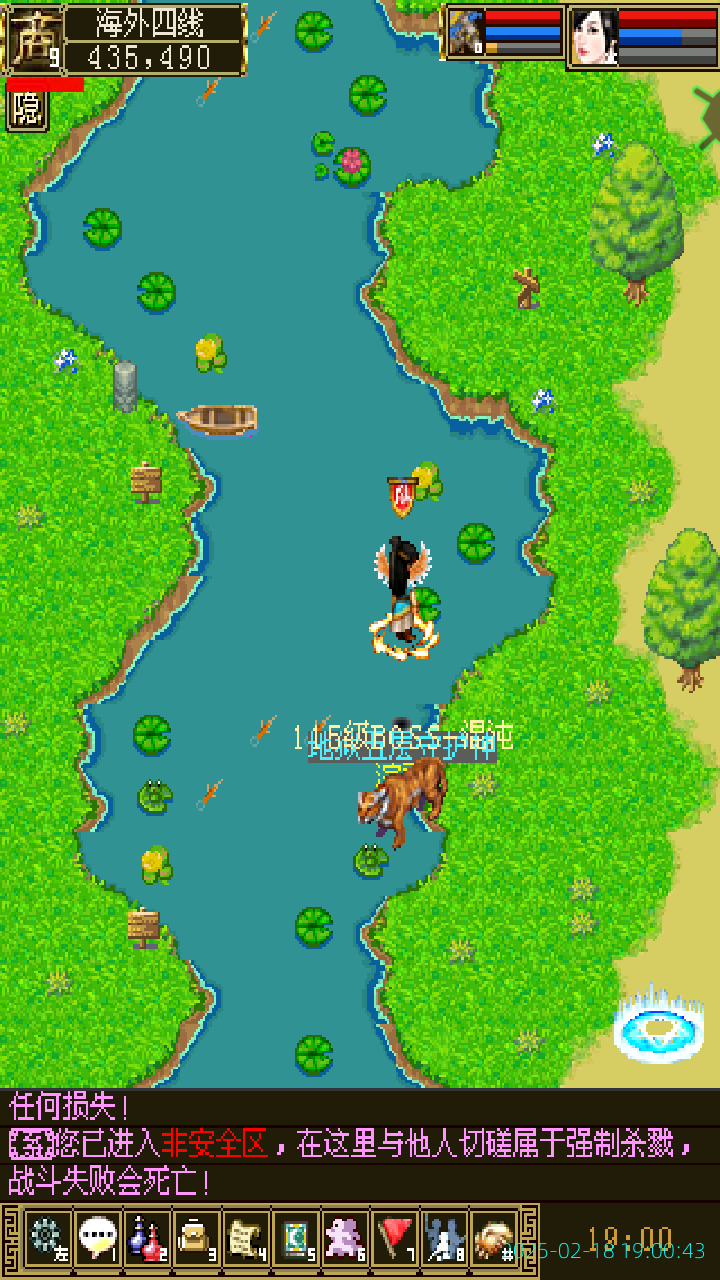
Task: Open the player avatar in top-left
Action: pyautogui.click(x=33, y=40)
